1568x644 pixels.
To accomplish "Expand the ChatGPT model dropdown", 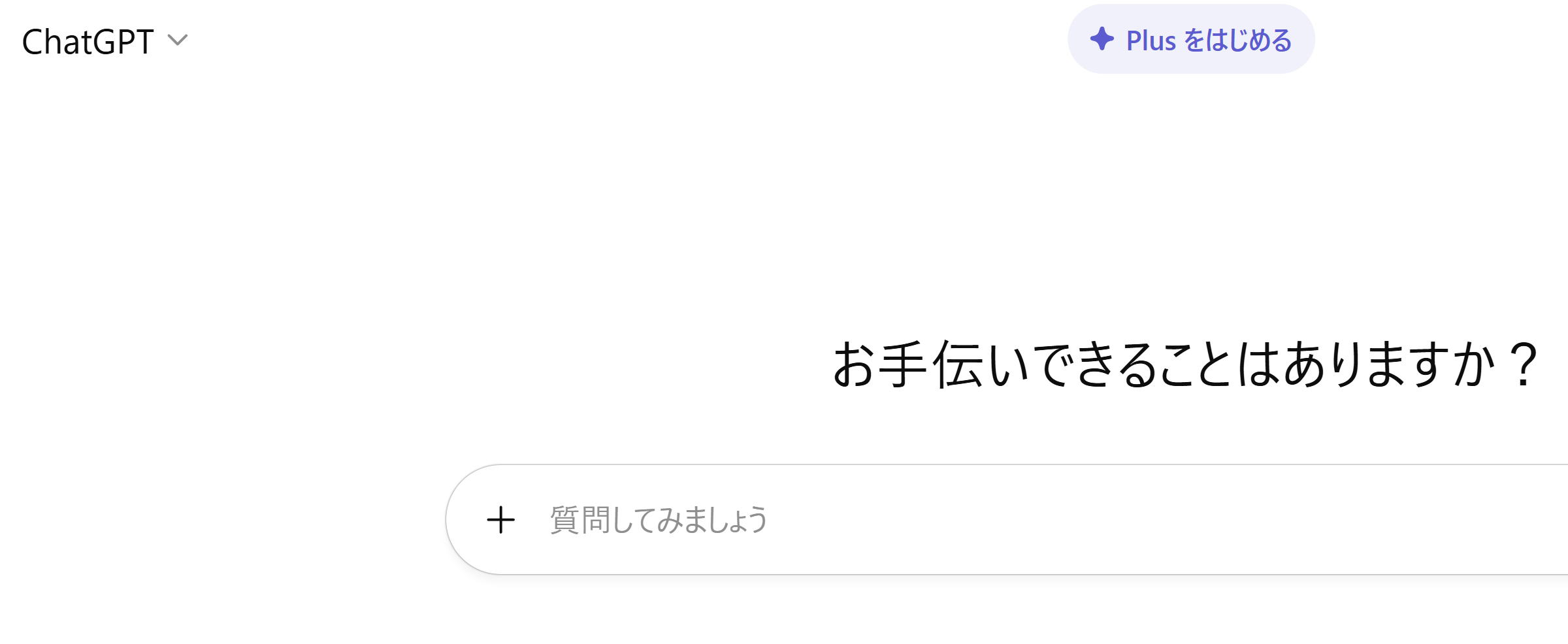I will [x=105, y=42].
